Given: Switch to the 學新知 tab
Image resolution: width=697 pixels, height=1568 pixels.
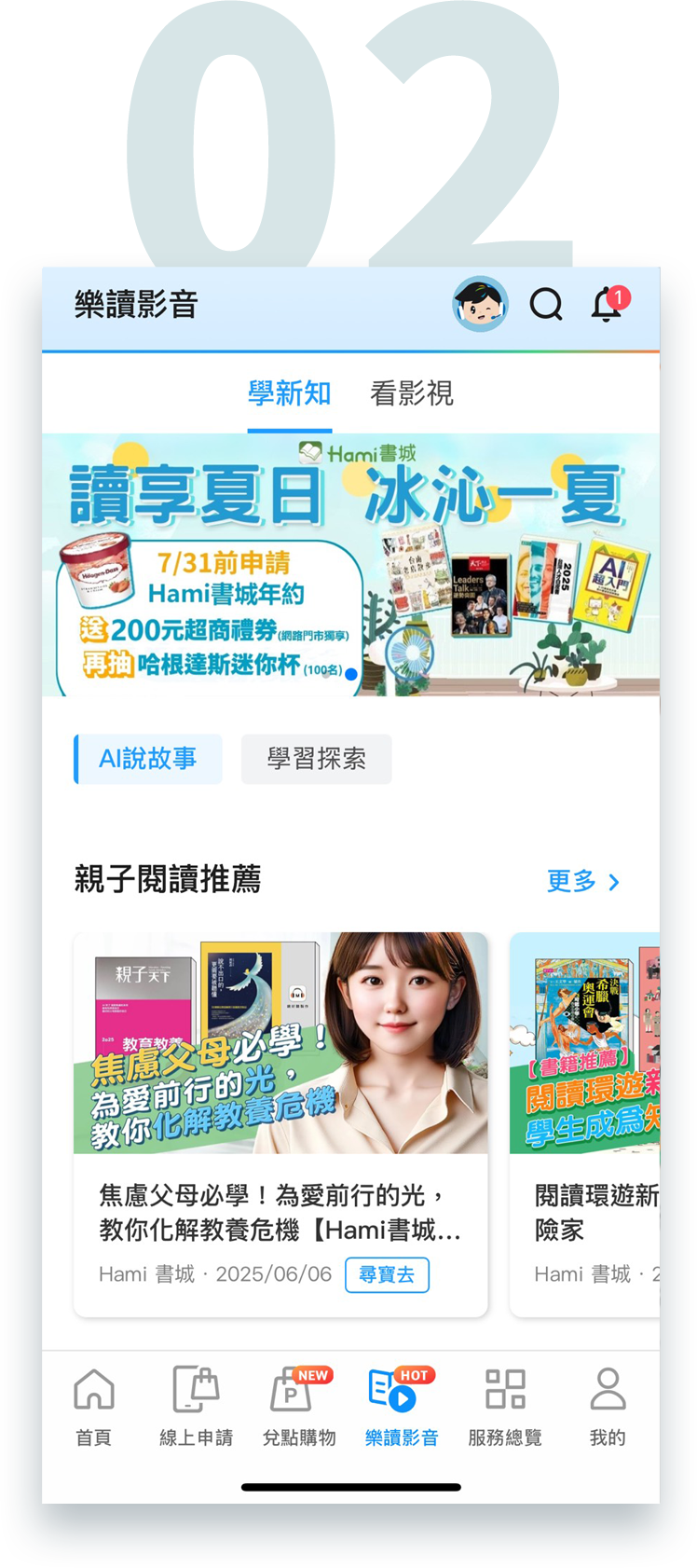Looking at the screenshot, I should 290,393.
